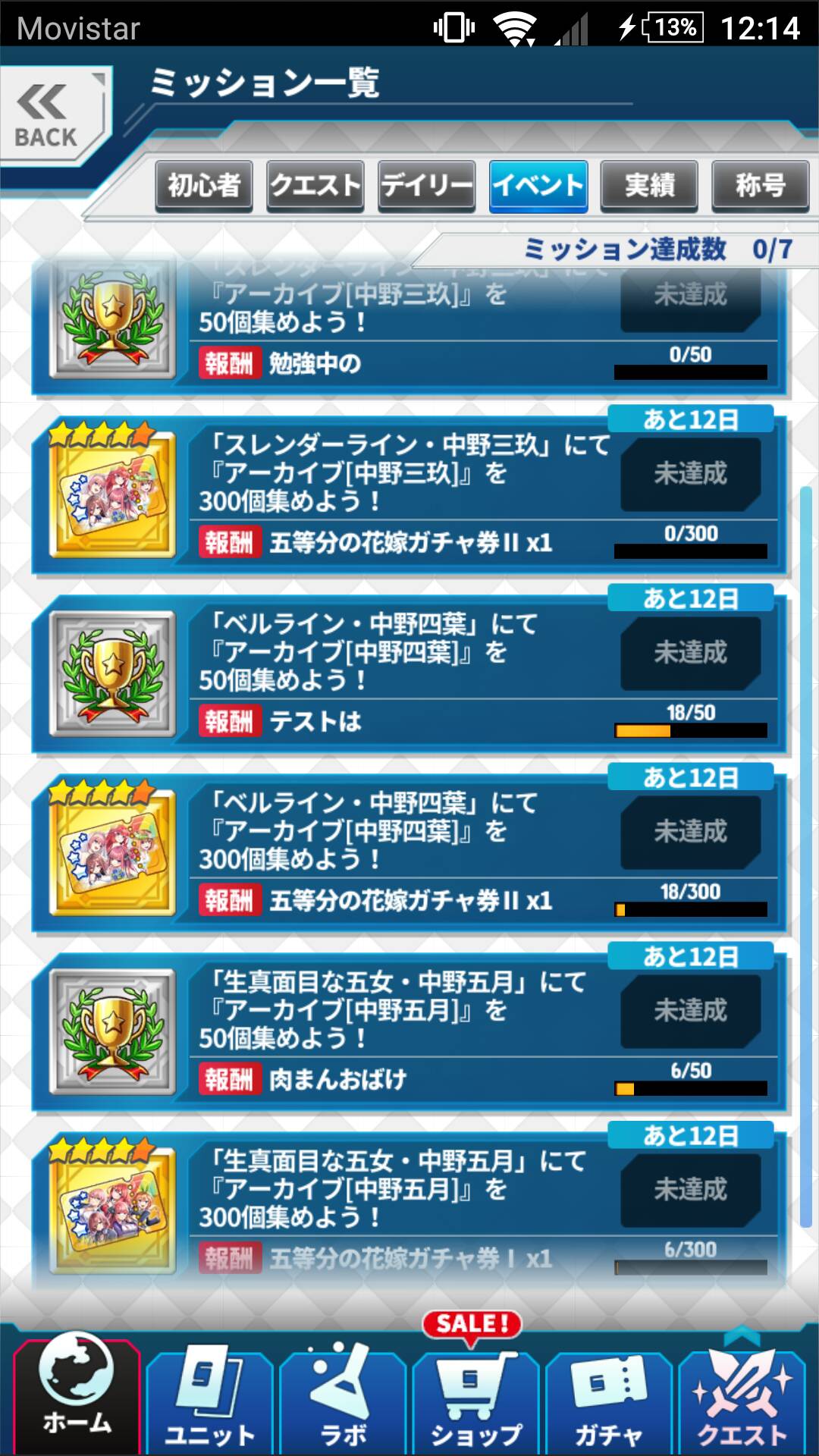Tap 未達成 on 中野五月 50個 mission
The image size is (819, 1456).
[690, 1011]
